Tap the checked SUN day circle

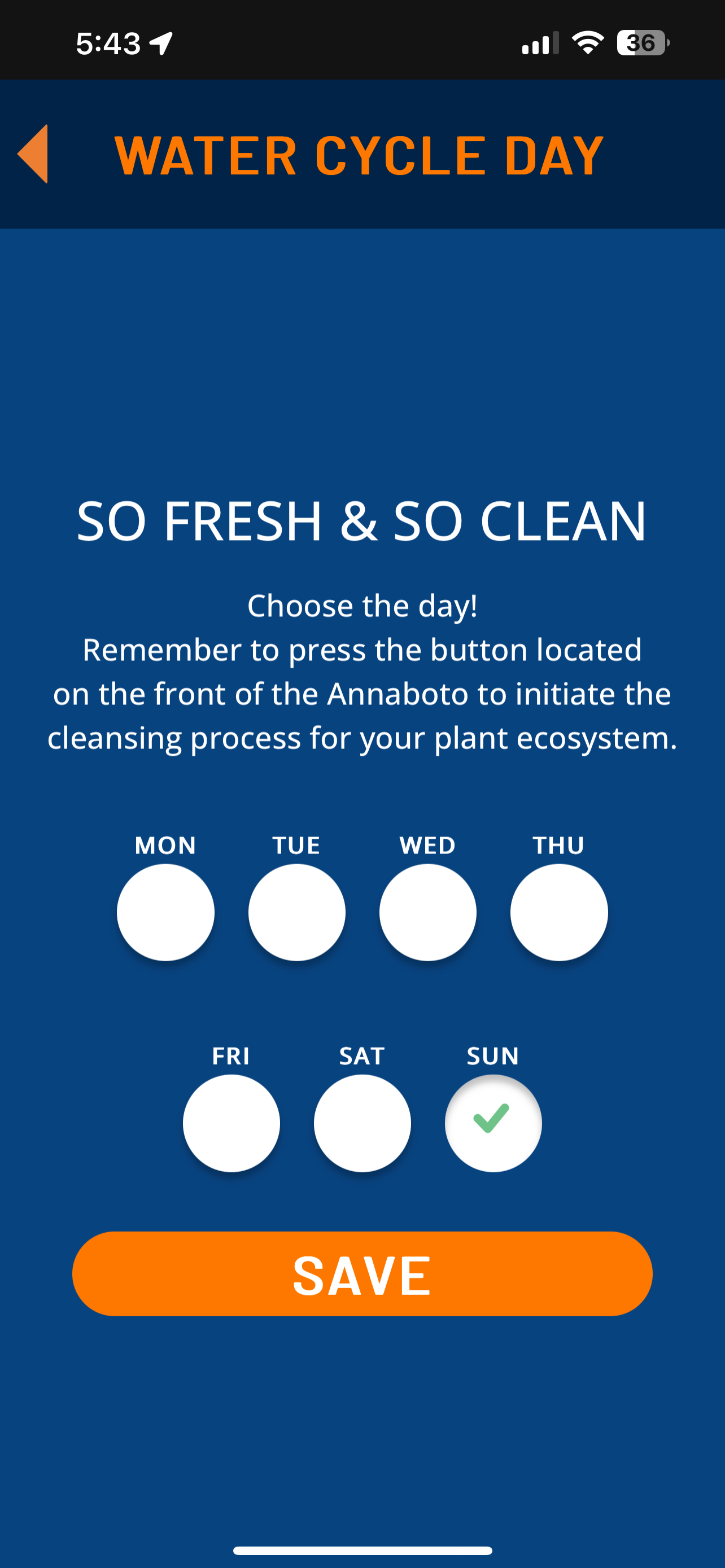(493, 1123)
